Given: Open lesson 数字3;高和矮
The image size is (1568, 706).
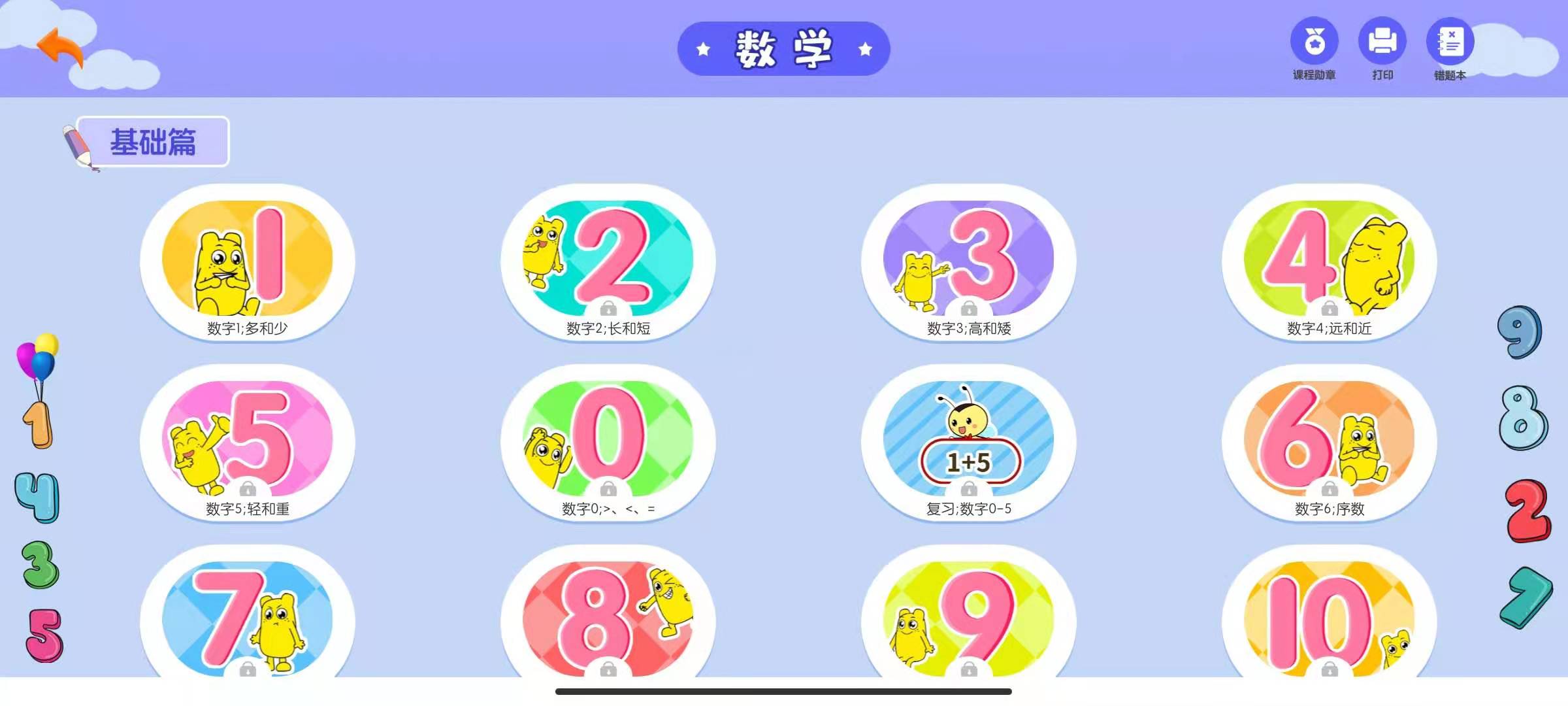Looking at the screenshot, I should [969, 261].
